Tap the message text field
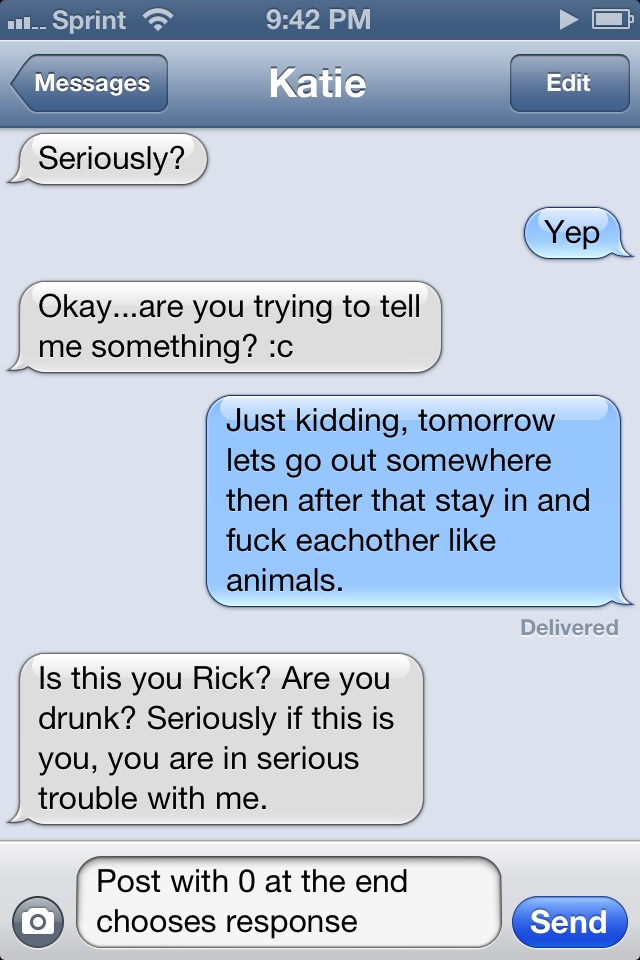640x960 pixels. [x=288, y=902]
